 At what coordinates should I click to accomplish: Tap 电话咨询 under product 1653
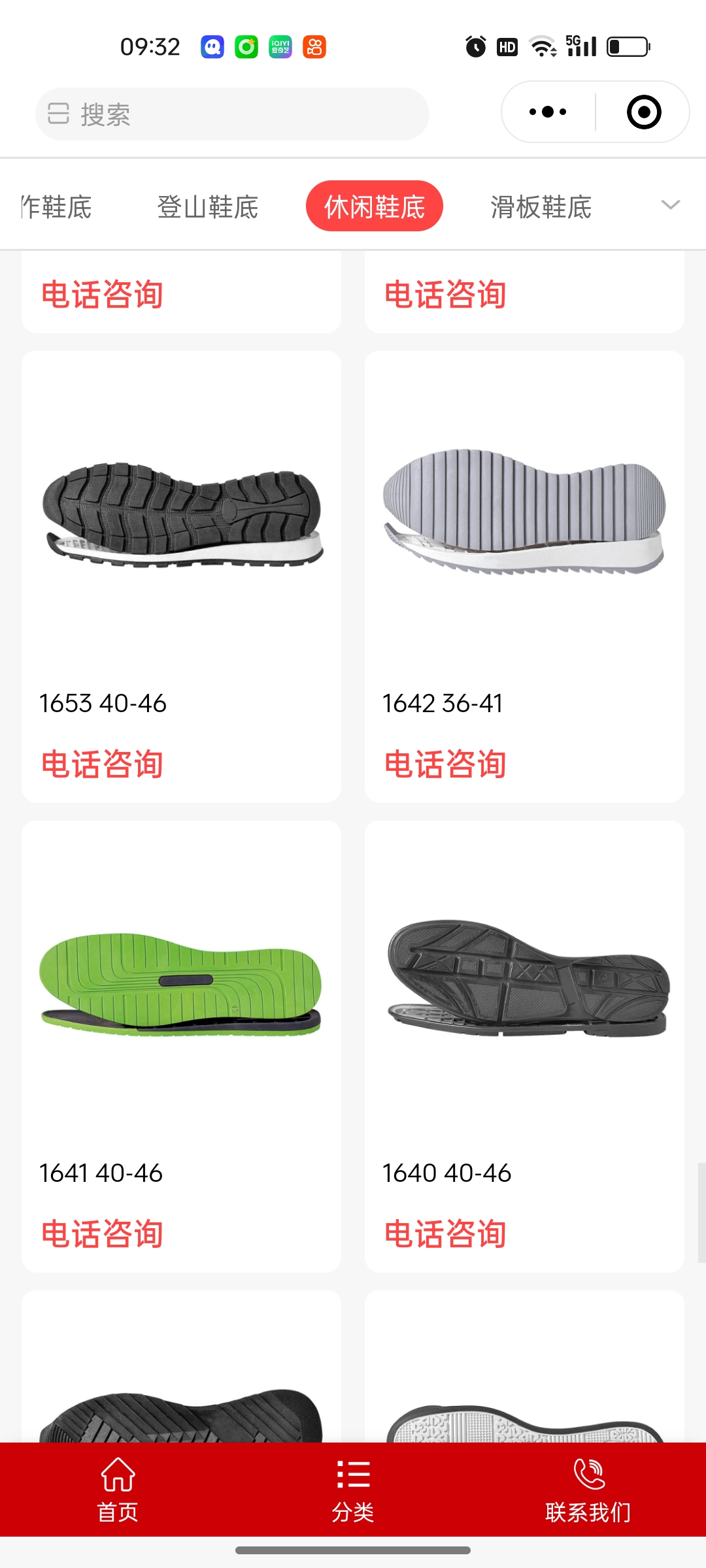pyautogui.click(x=102, y=764)
